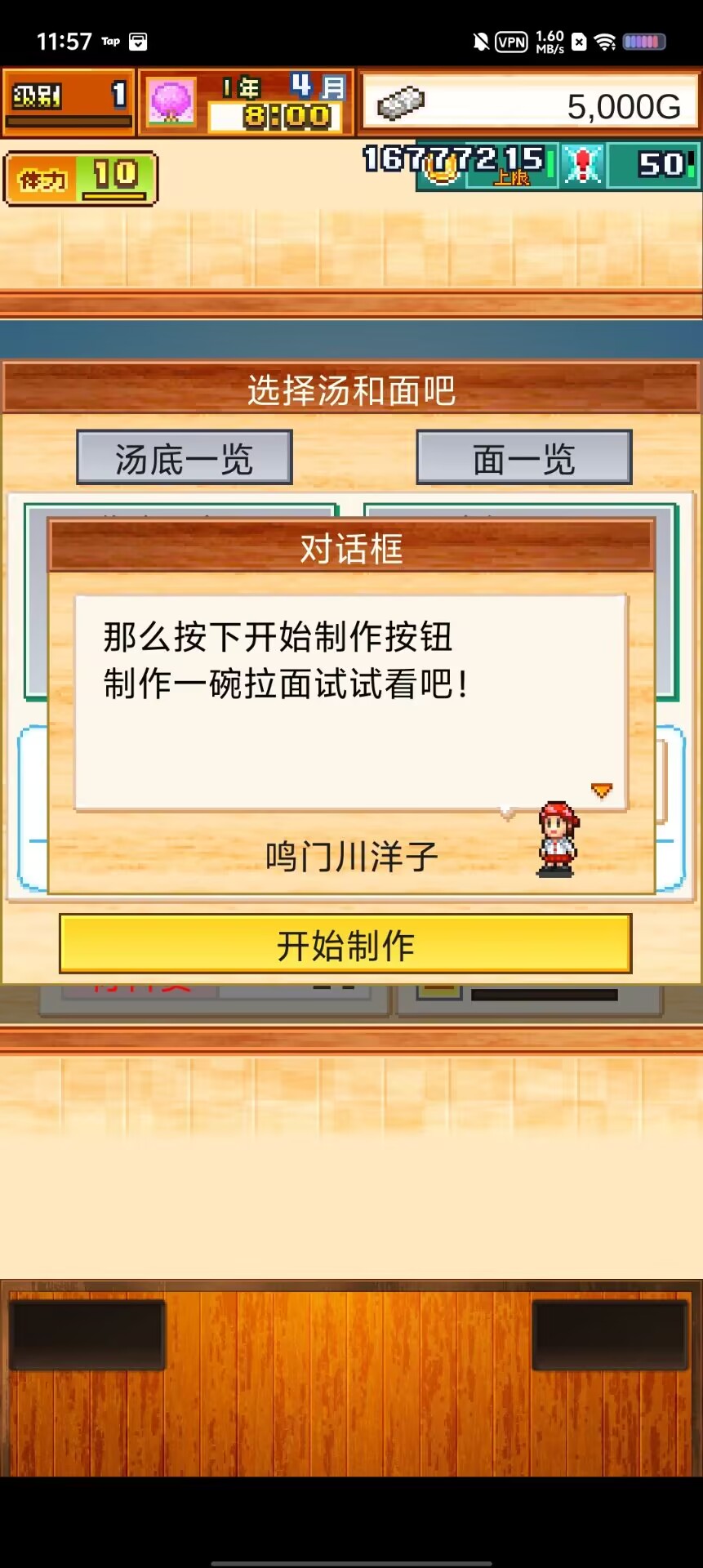Open the 面一览 noodle list
Image resolution: width=703 pixels, height=1568 pixels.
click(524, 458)
